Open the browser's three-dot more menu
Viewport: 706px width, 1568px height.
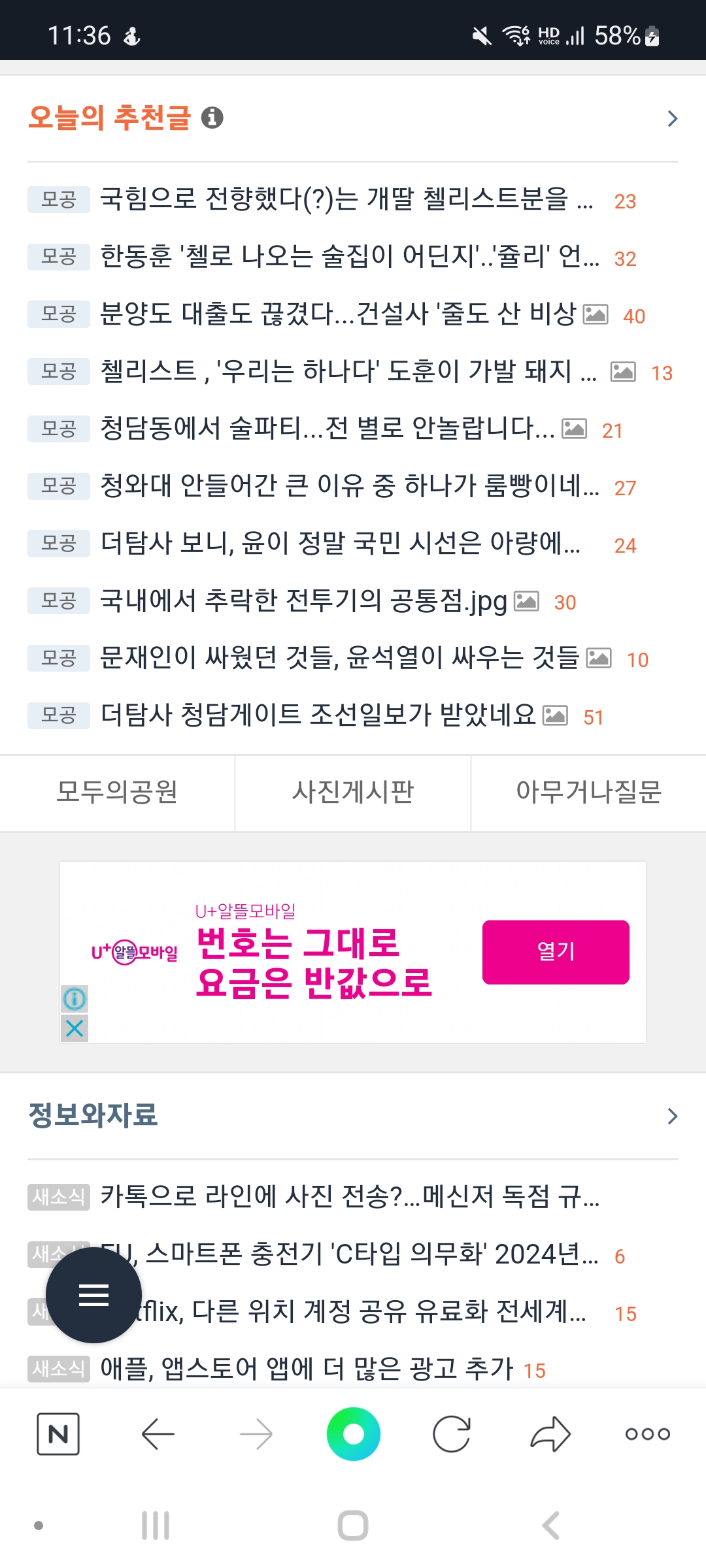pos(647,1434)
